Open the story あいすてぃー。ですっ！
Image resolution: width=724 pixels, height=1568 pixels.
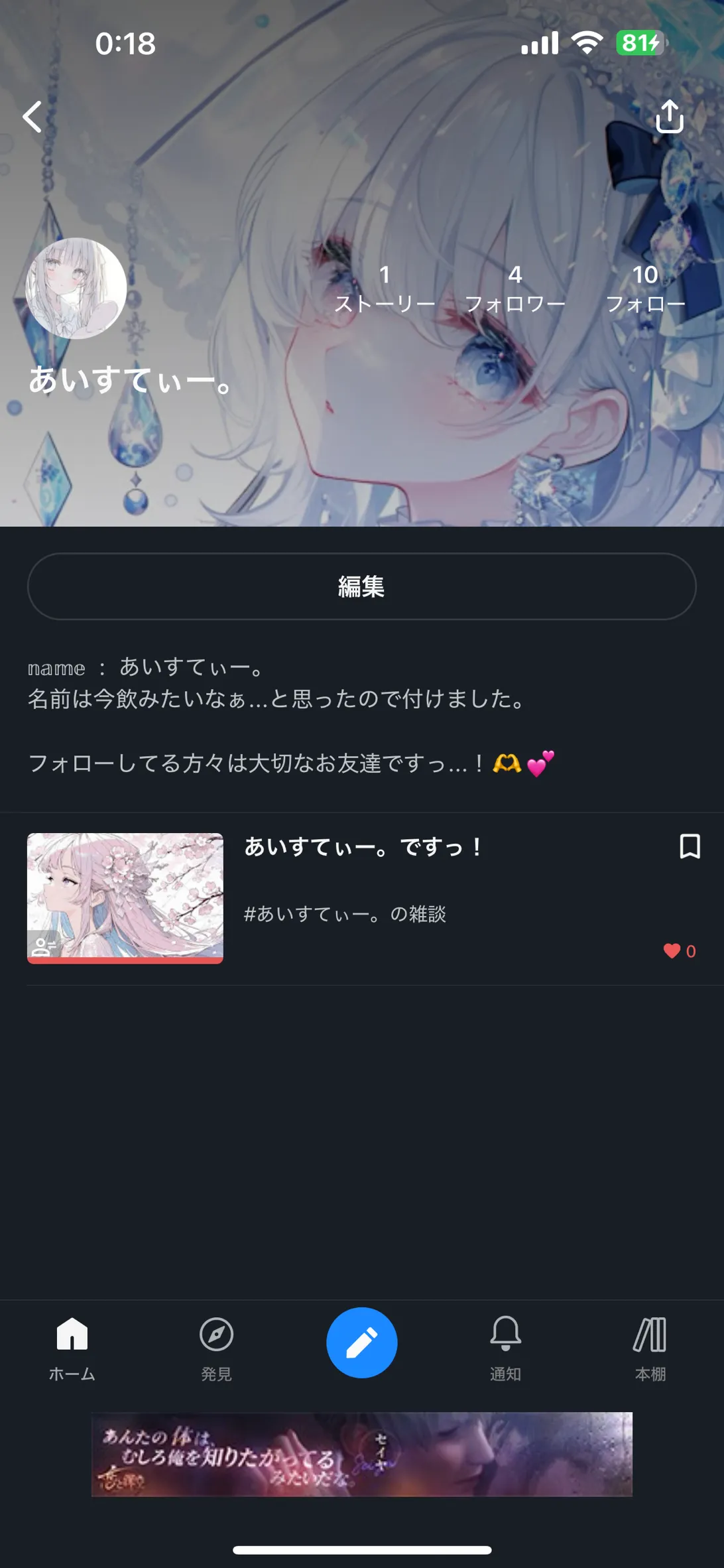click(x=364, y=847)
